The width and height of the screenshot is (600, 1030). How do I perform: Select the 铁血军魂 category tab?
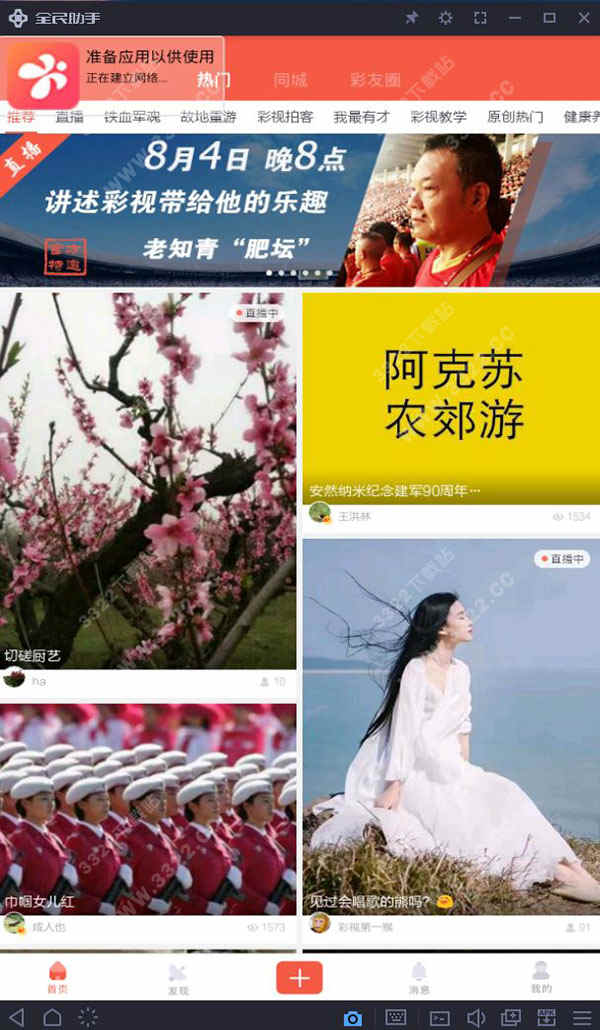tap(132, 117)
